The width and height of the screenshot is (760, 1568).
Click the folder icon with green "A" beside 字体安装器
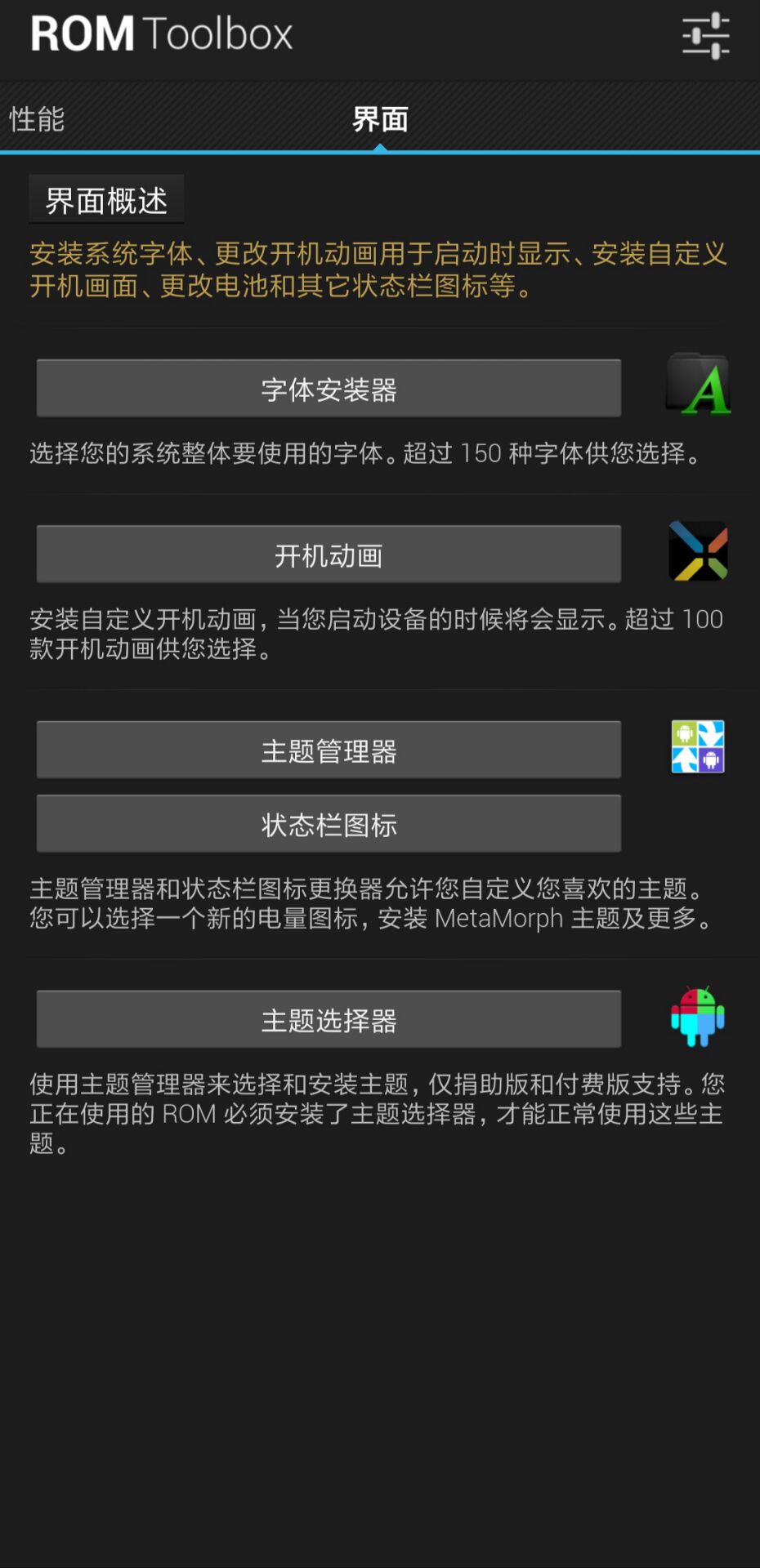pyautogui.click(x=699, y=385)
